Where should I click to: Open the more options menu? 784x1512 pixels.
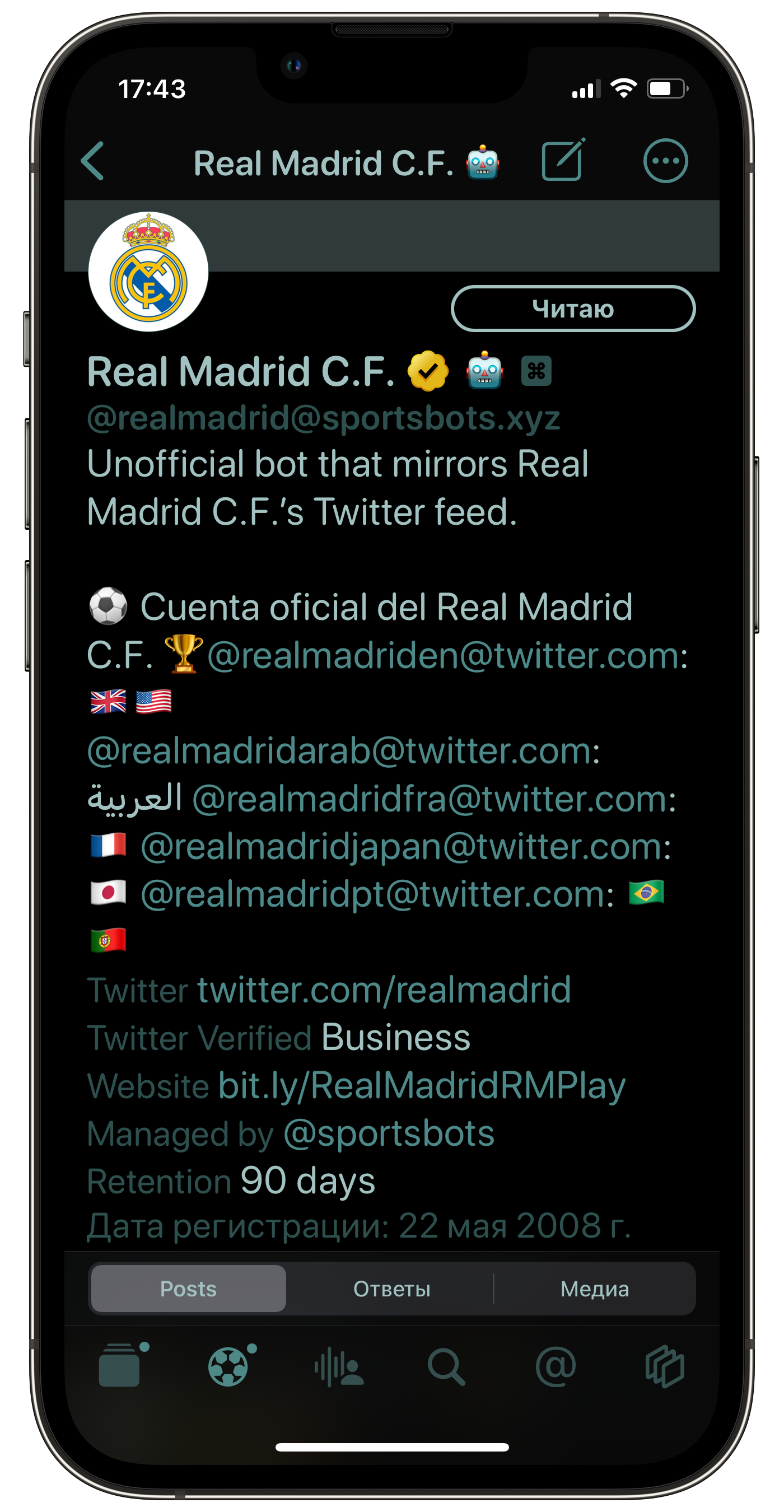tap(665, 161)
